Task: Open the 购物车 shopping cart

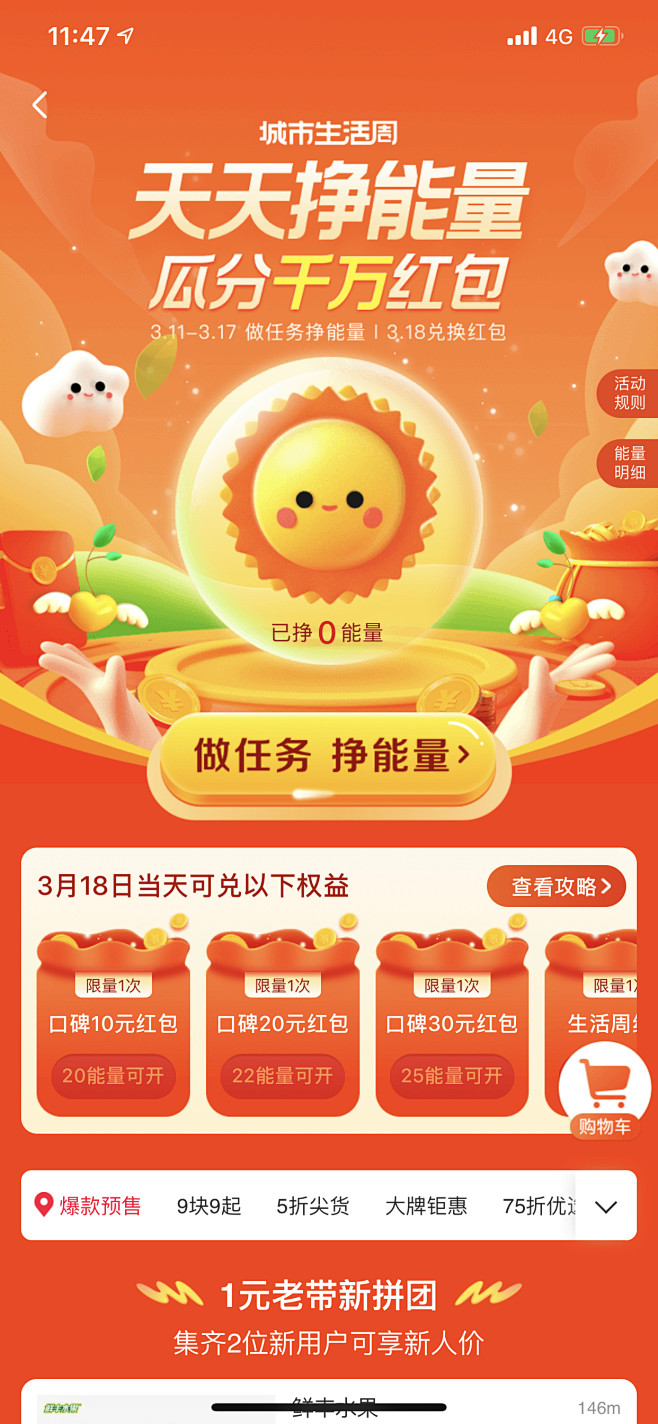Action: [604, 1092]
